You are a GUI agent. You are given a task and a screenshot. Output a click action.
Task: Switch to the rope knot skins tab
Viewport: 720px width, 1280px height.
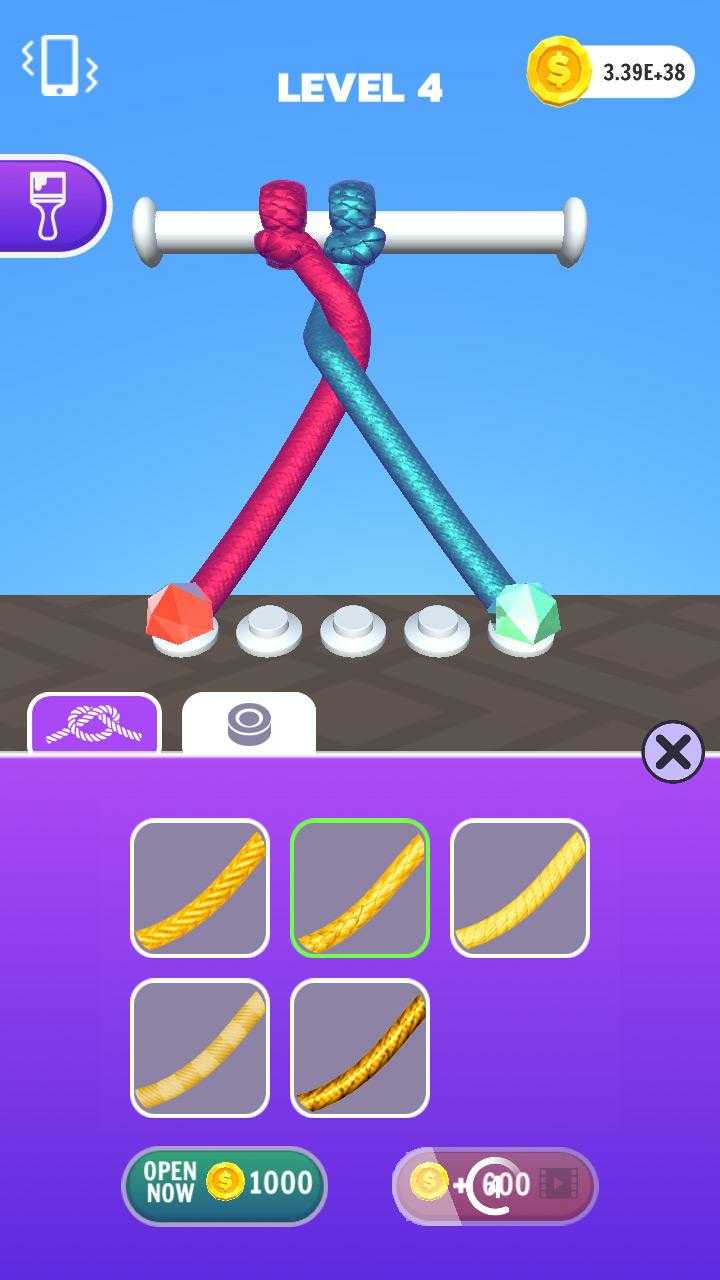(x=94, y=723)
